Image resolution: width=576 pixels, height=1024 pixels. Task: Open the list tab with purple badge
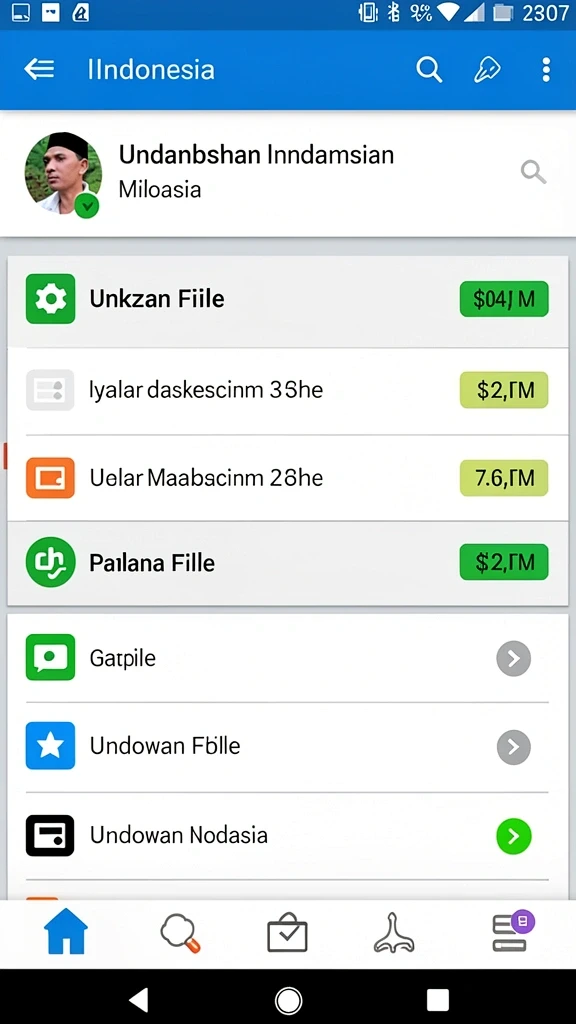coord(512,932)
